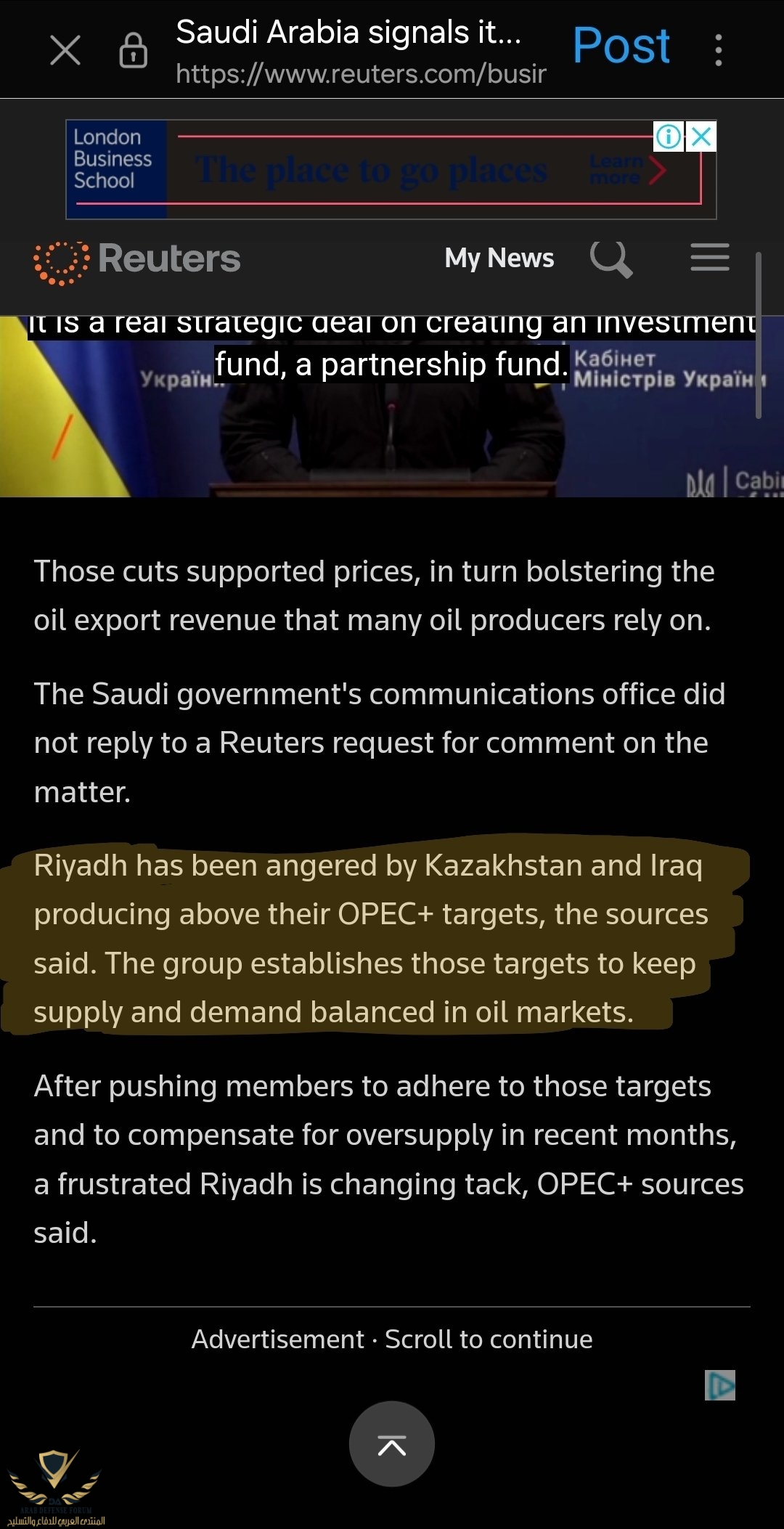Search Reuters articles
Screen dimensions: 784x1529
[611, 258]
